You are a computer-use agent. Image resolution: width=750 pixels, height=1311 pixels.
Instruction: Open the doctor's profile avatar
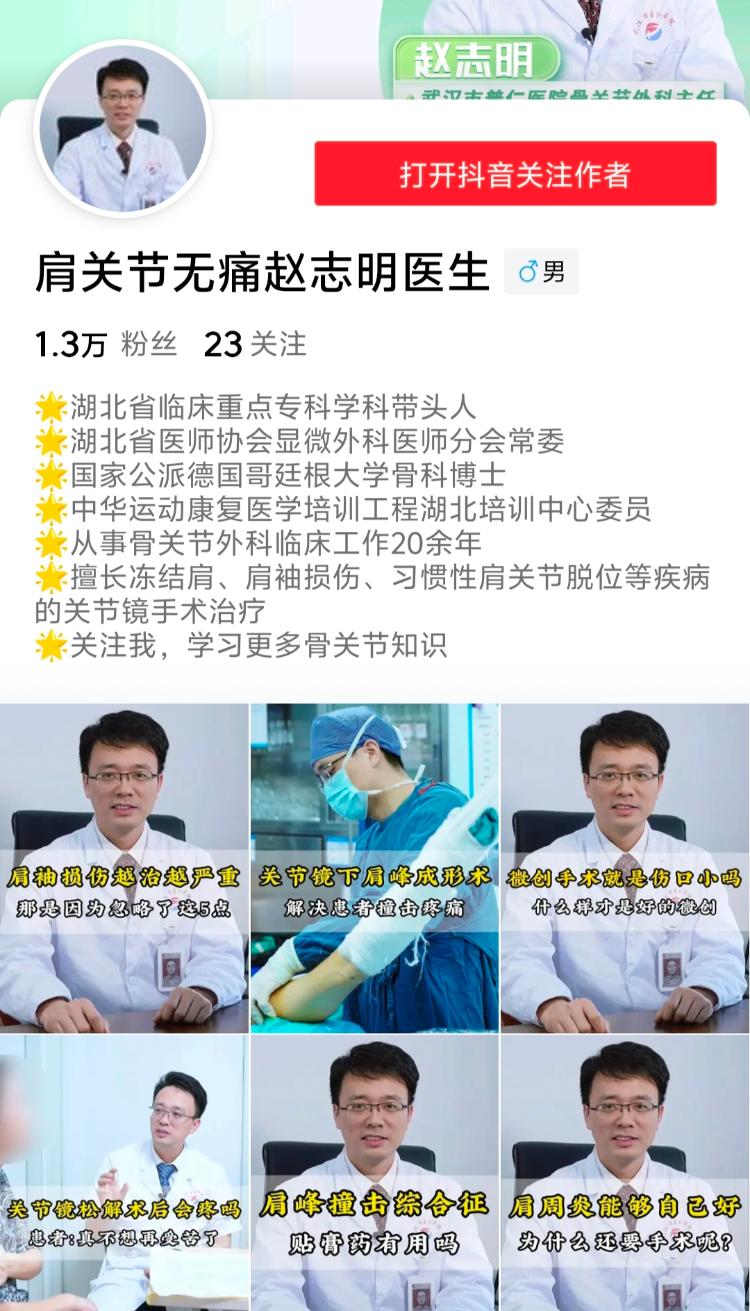coord(123,128)
